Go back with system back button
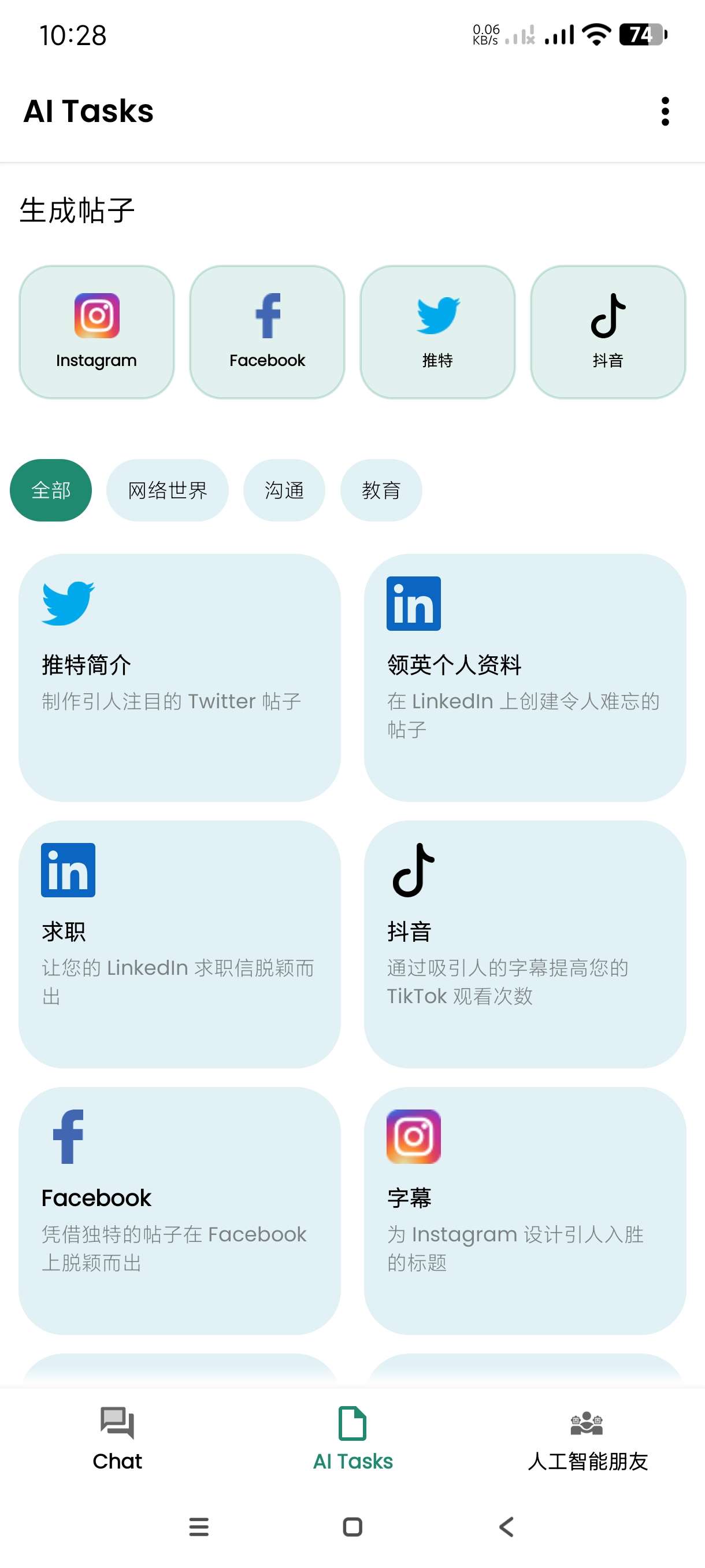705x1568 pixels. 506,1526
